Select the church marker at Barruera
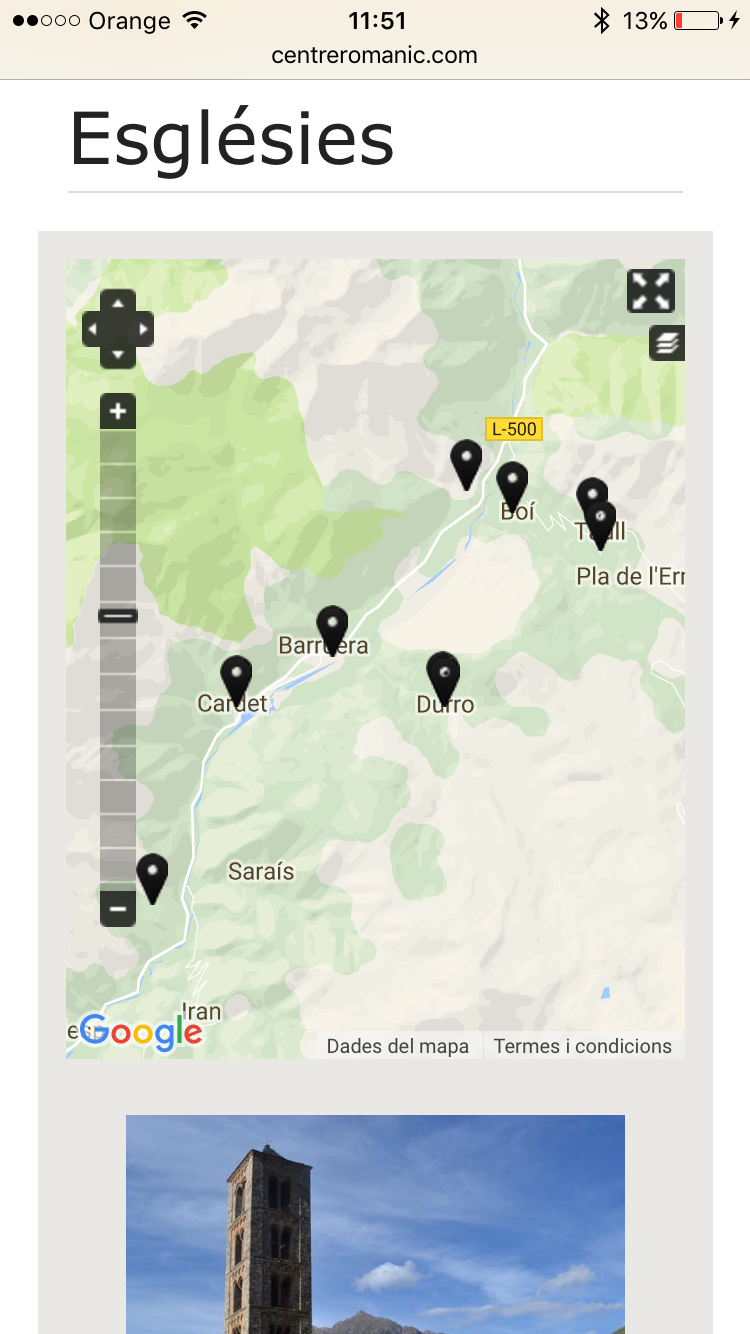 tap(332, 627)
